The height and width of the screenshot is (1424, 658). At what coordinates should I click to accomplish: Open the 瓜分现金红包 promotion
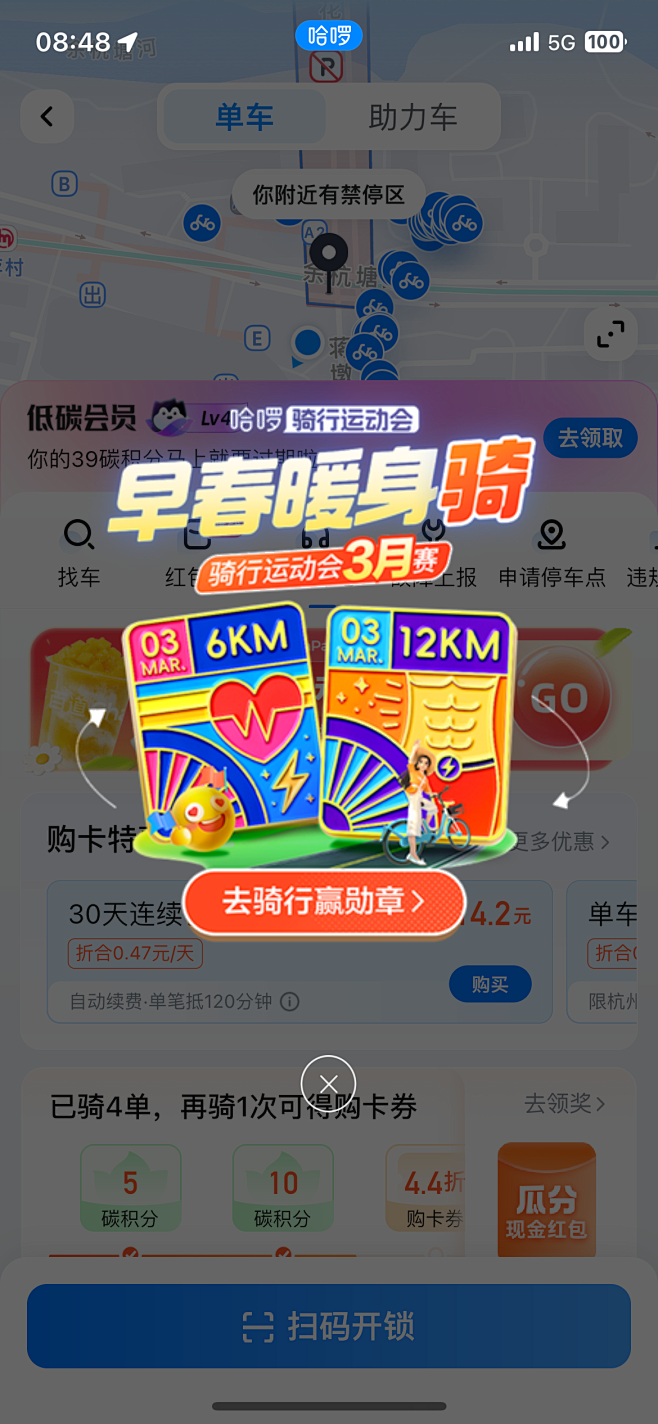[546, 1201]
